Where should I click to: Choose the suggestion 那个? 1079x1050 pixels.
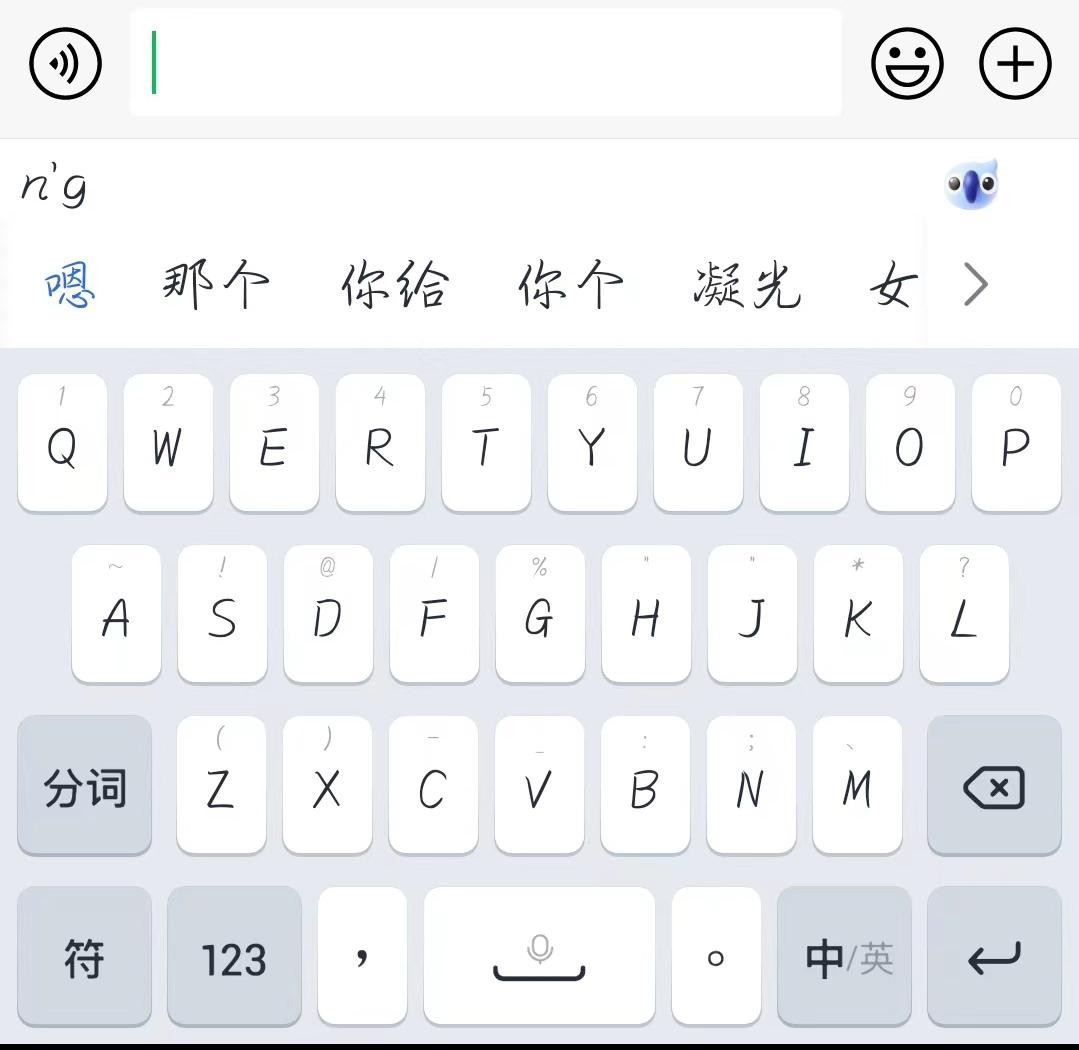(x=215, y=286)
